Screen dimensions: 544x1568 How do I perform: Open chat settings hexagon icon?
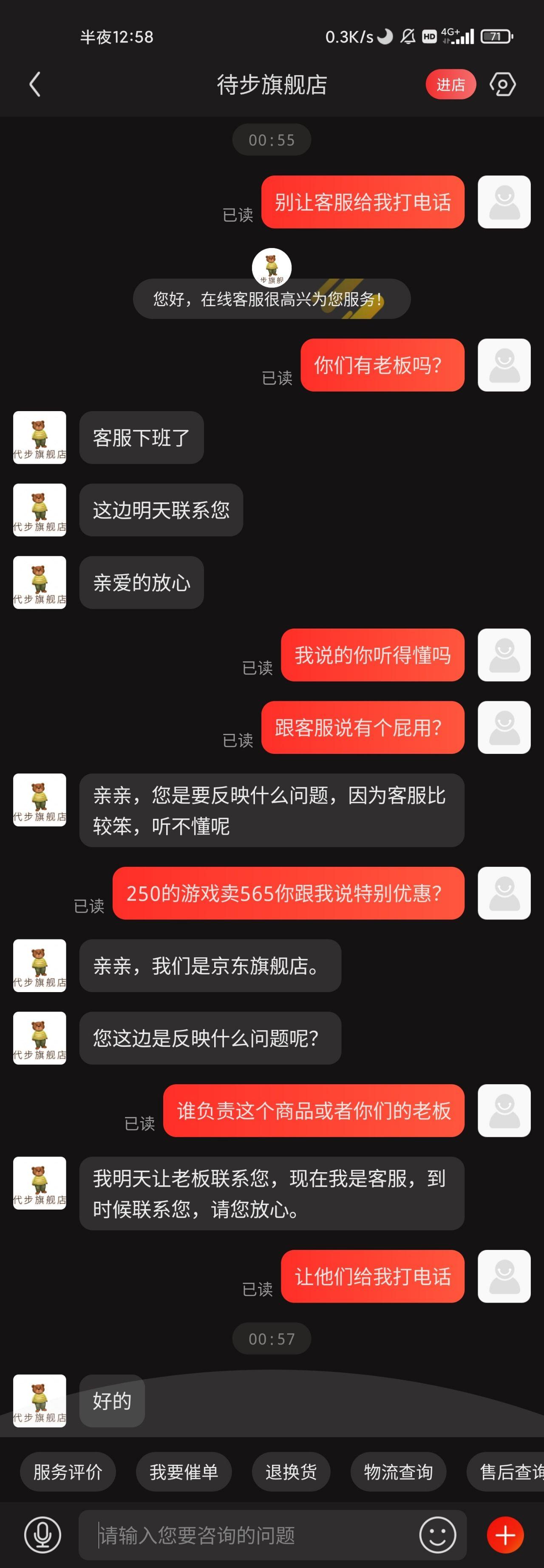503,85
